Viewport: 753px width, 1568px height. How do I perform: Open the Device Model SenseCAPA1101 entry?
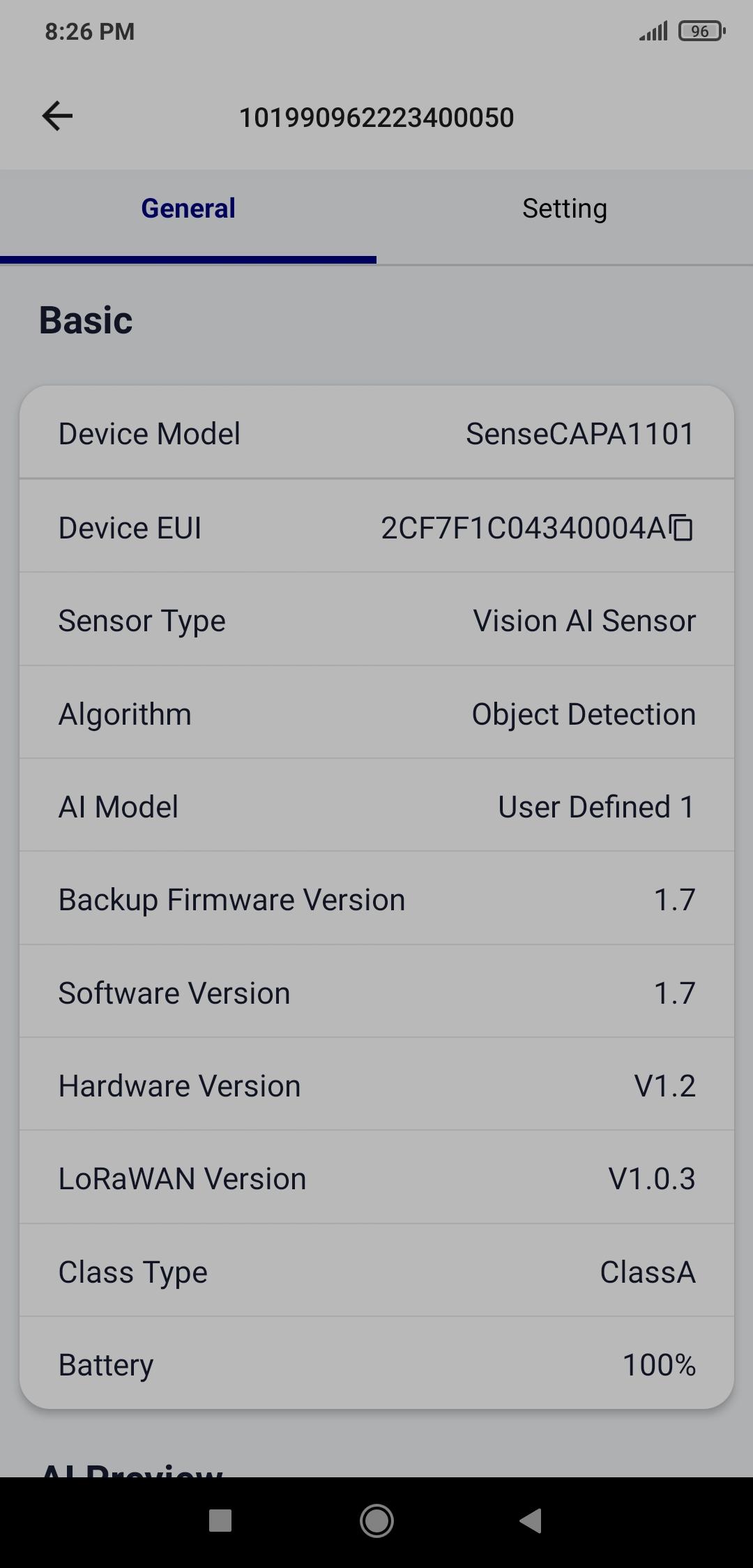376,432
